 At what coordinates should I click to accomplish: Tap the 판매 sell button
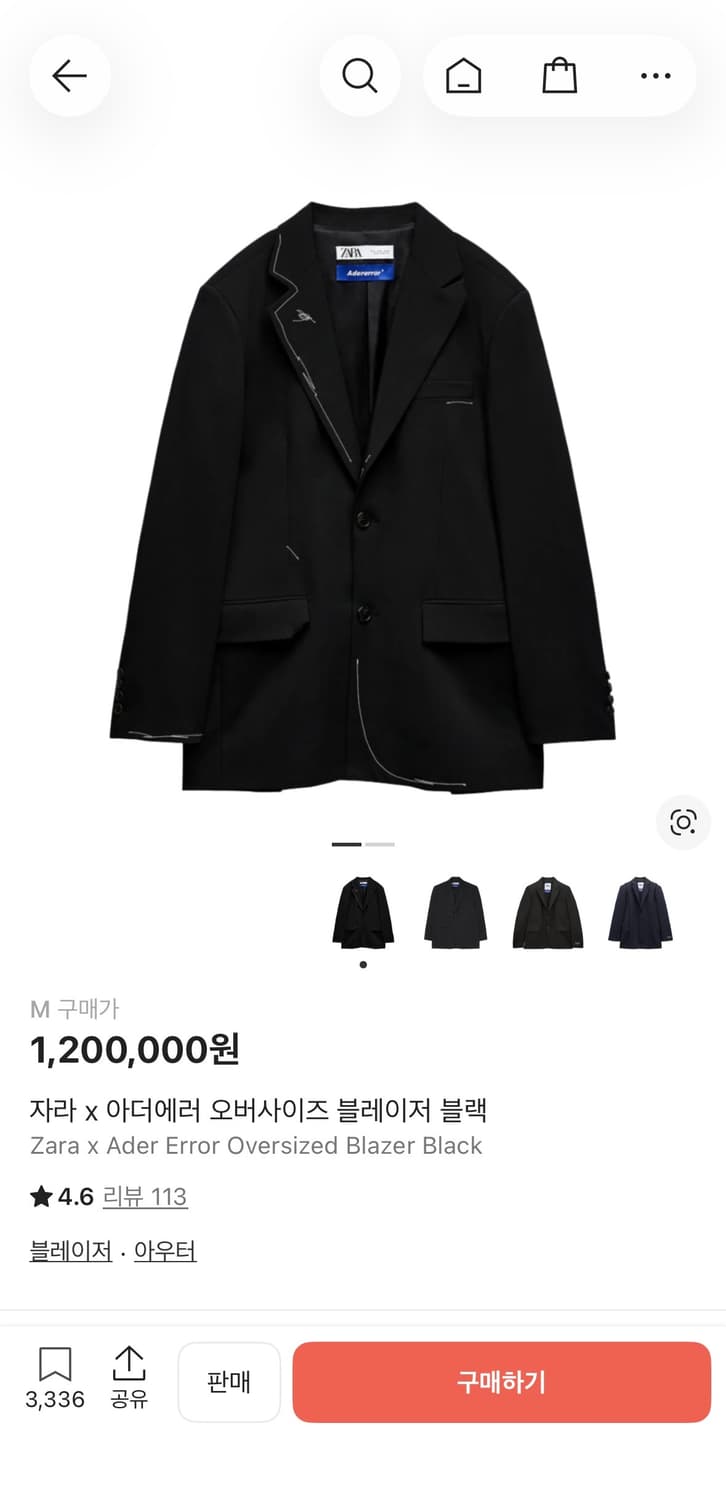tap(229, 1382)
